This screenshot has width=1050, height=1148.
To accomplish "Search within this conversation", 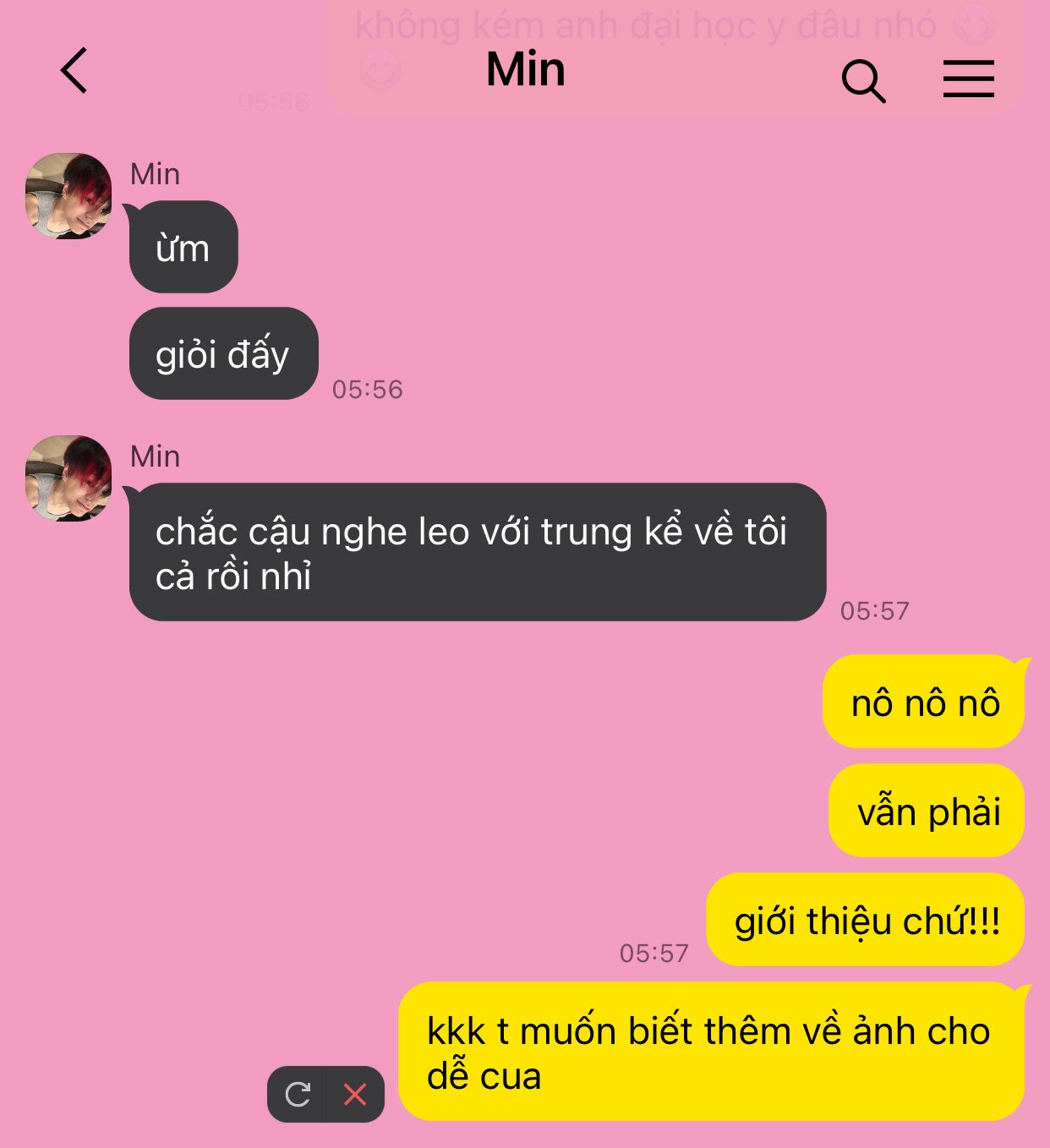I will (x=863, y=81).
